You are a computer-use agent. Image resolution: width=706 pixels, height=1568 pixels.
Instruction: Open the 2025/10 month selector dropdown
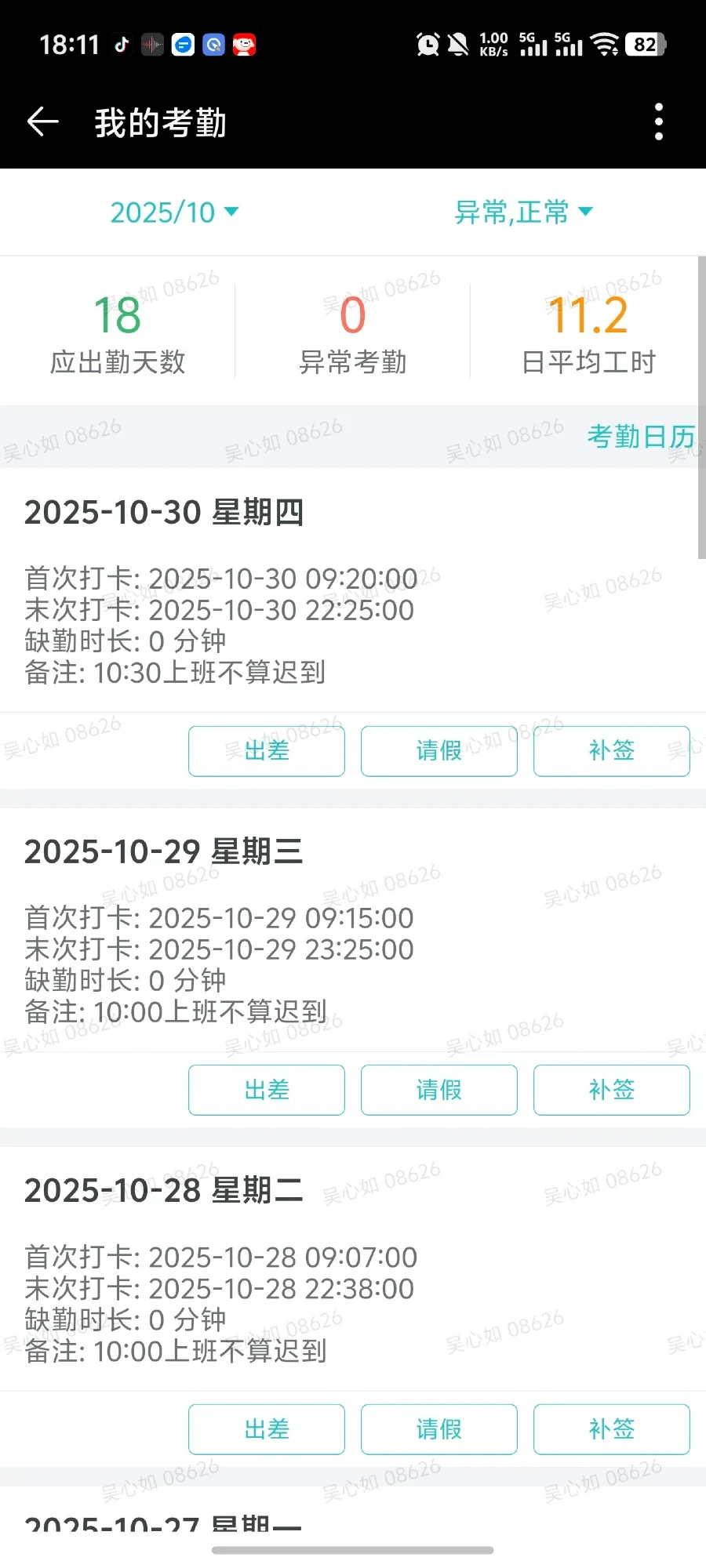tap(173, 212)
